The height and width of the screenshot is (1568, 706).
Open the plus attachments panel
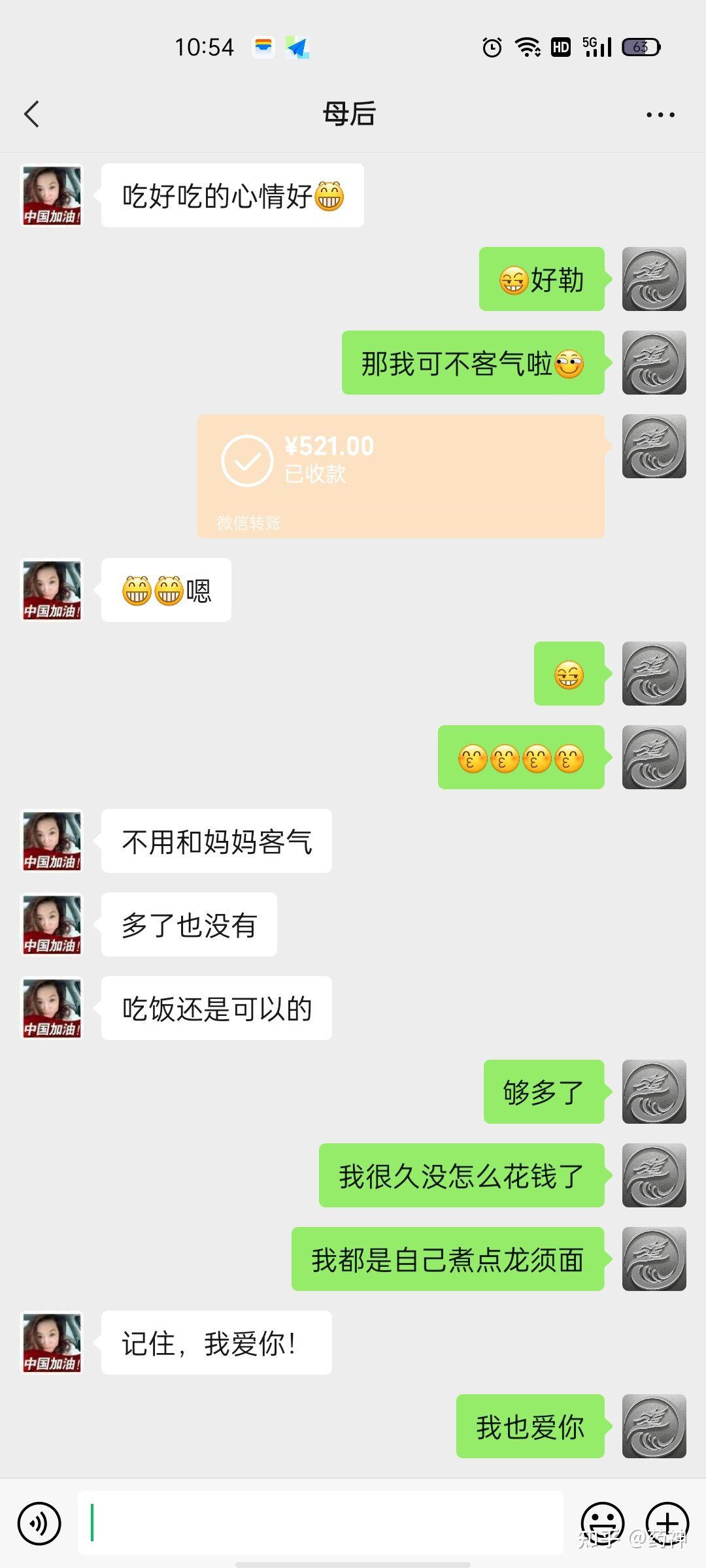pyautogui.click(x=667, y=1524)
